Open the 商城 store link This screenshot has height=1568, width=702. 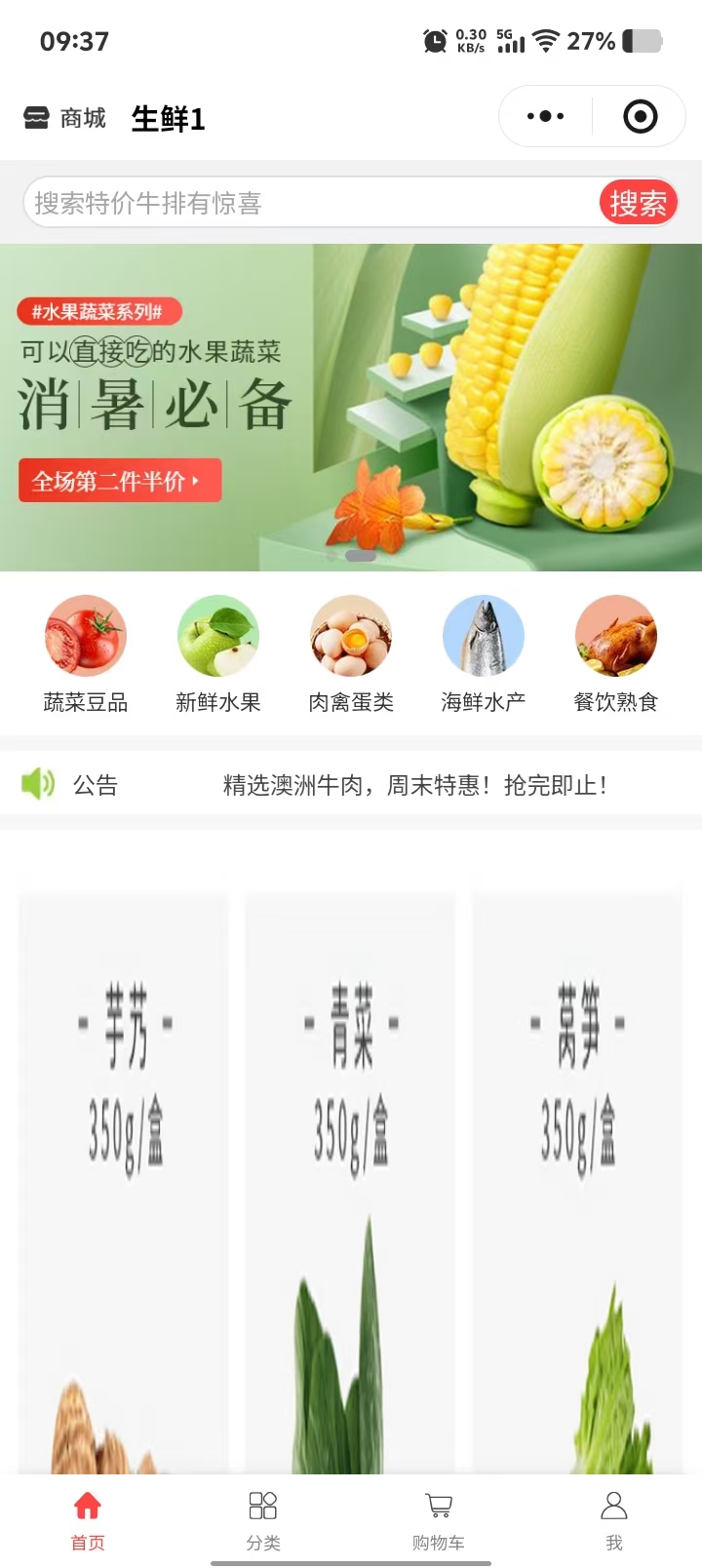pyautogui.click(x=64, y=119)
